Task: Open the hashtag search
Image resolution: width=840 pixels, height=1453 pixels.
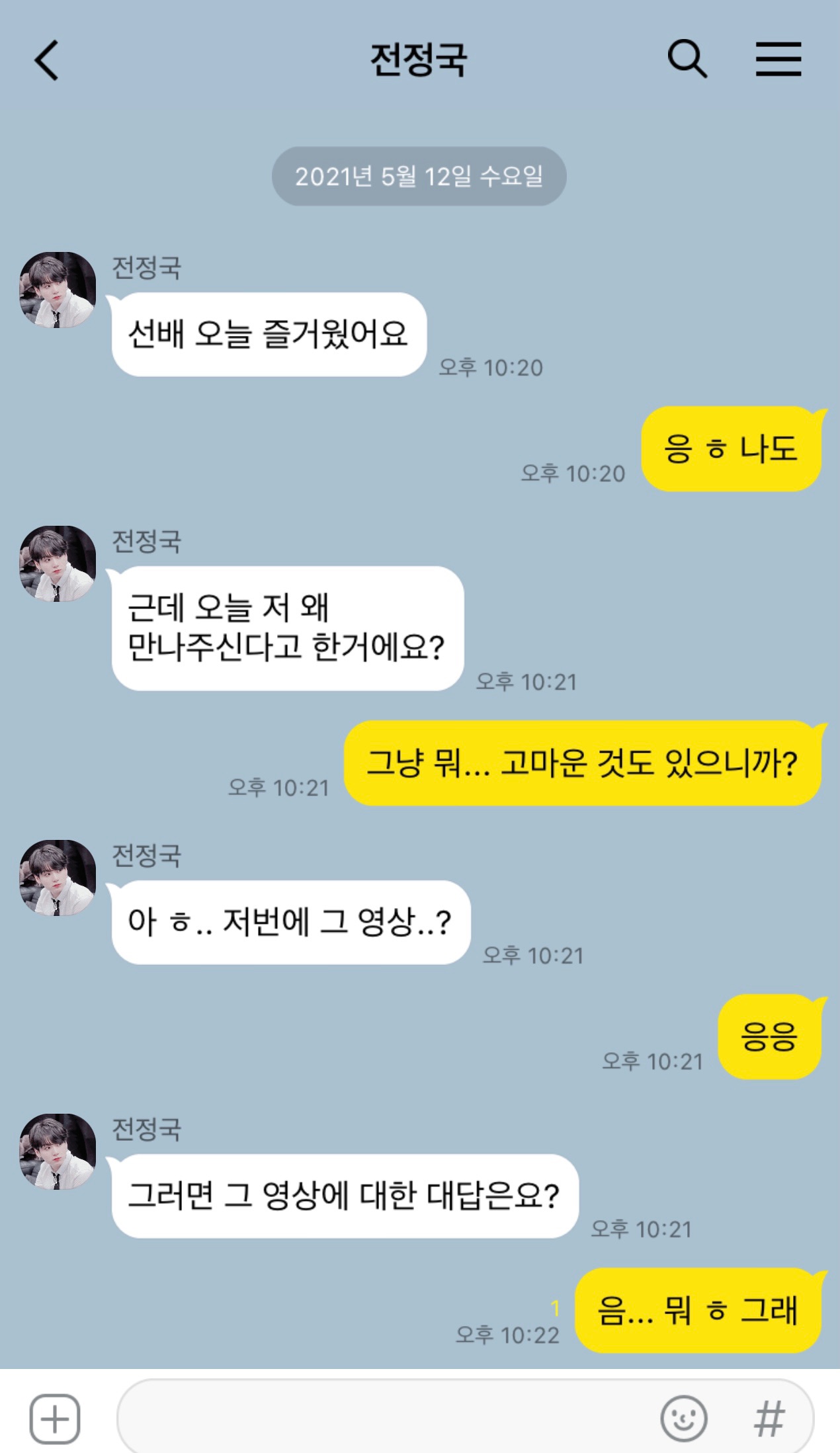Action: (769, 1419)
